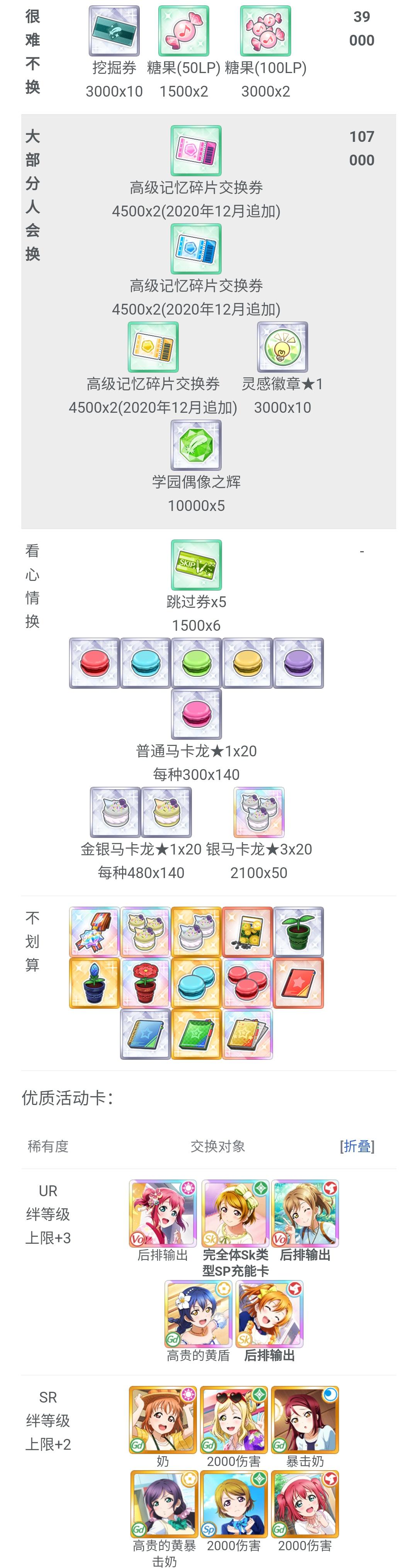Image resolution: width=417 pixels, height=1568 pixels.
Task: Open the UR card labeled 完全体Sk类型SP充能卡
Action: 235,1213
